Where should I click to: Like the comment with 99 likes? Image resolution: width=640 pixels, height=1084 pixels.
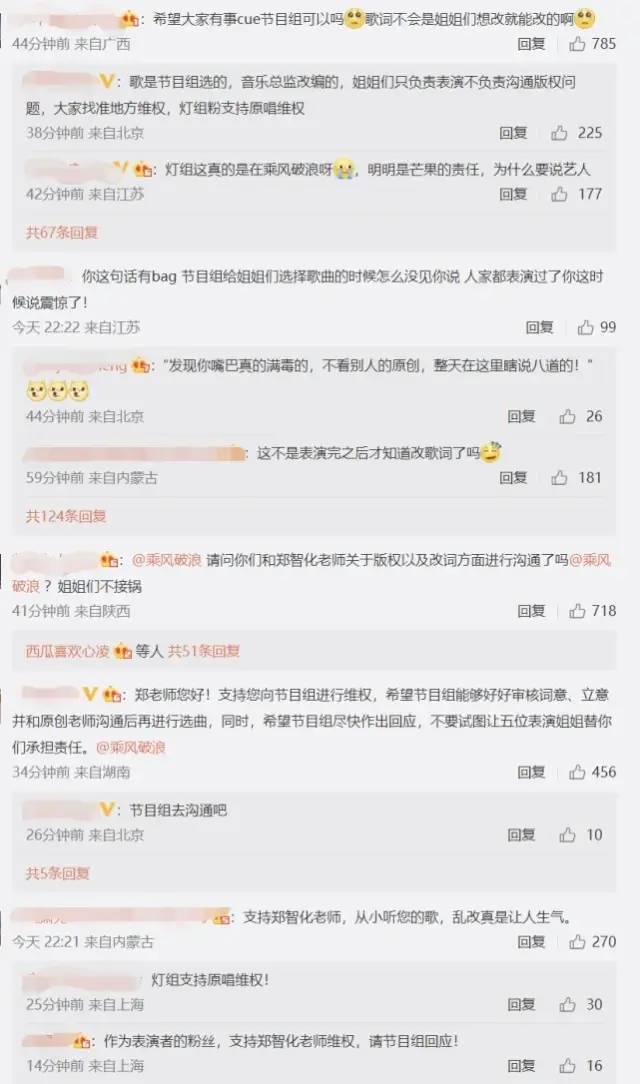pyautogui.click(x=584, y=327)
